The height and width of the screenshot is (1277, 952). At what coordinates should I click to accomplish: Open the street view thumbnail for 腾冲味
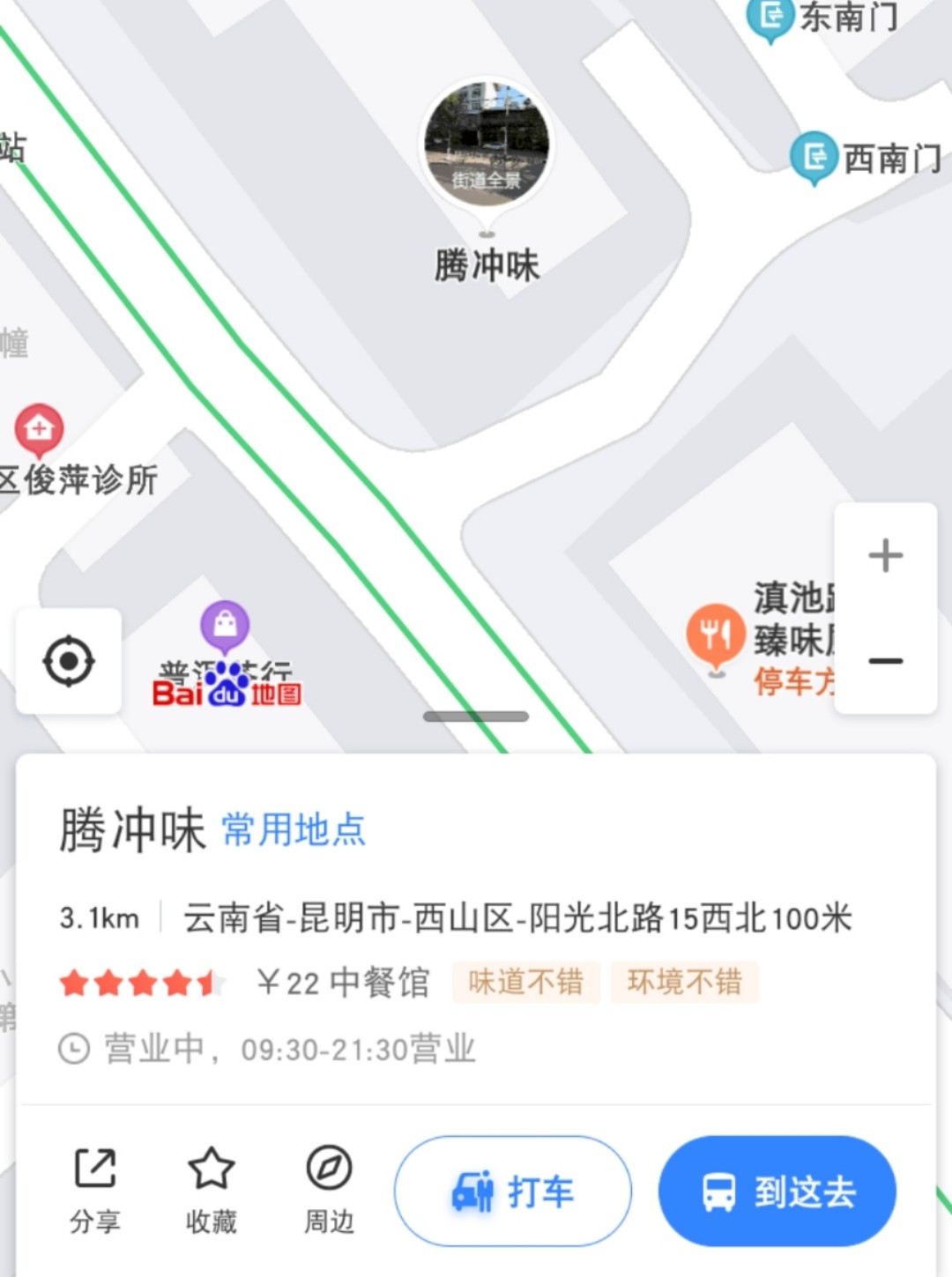coord(487,143)
